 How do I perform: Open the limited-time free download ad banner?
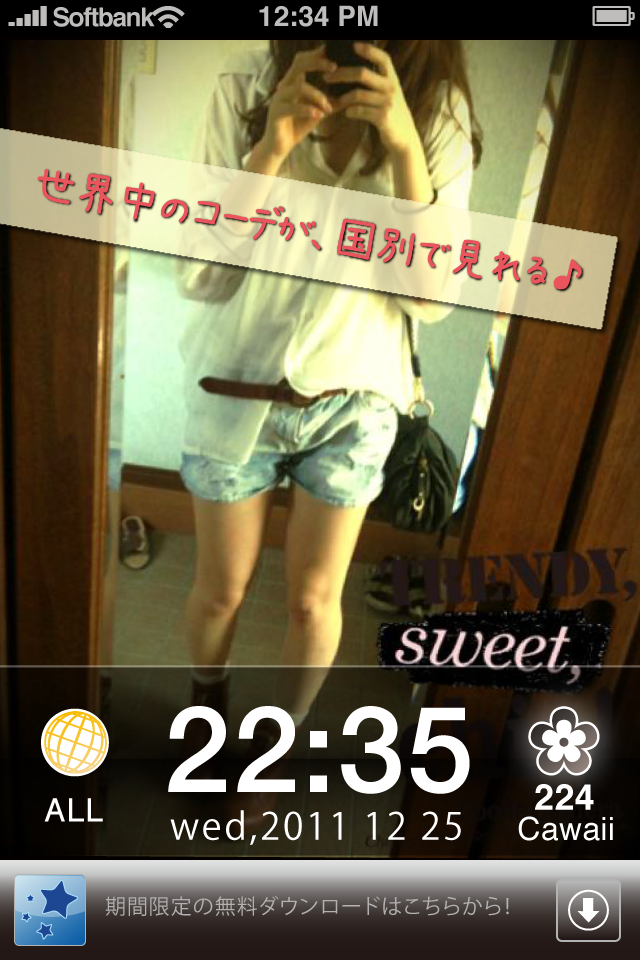(308, 908)
